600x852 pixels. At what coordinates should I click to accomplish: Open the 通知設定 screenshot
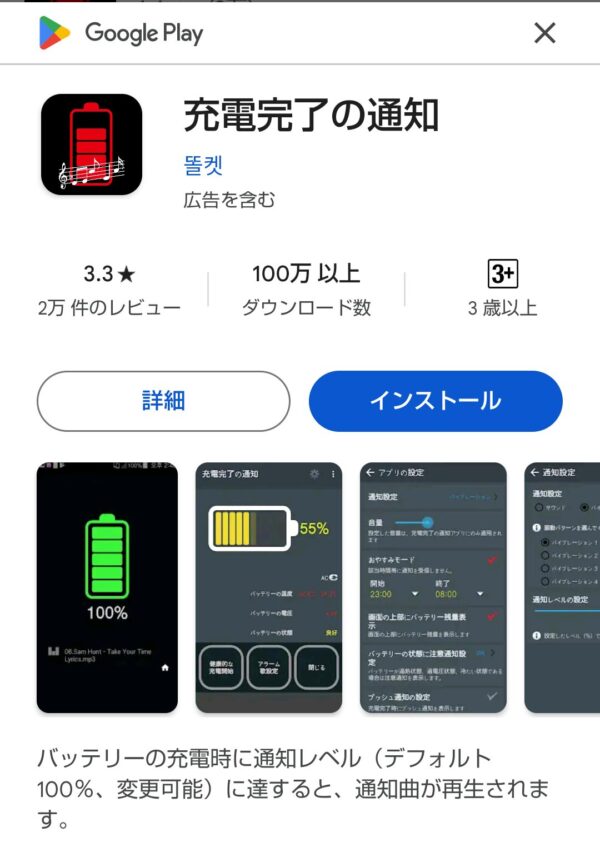pos(563,588)
